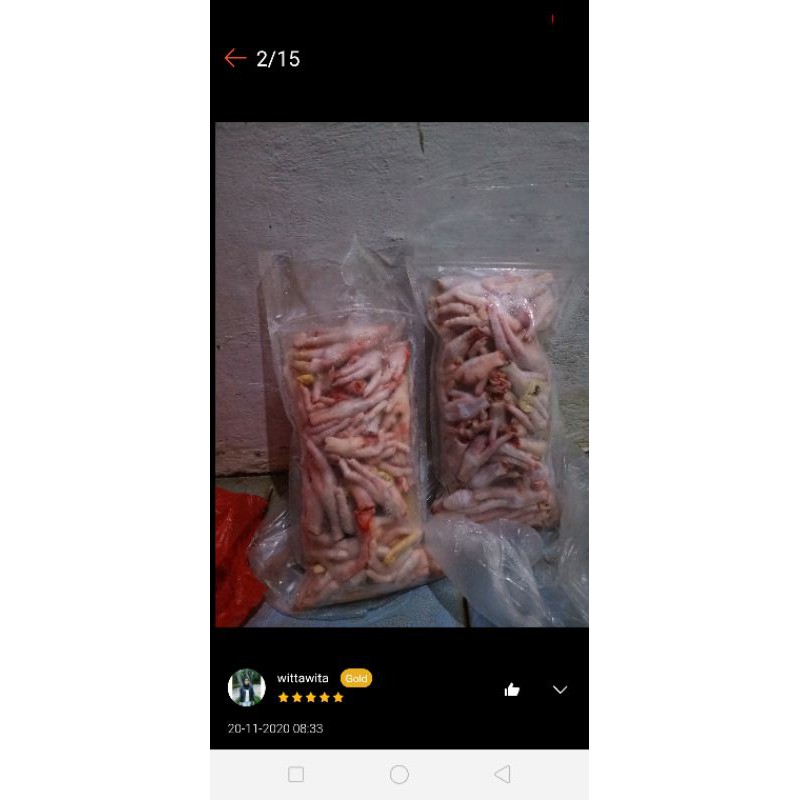Go back using the red arrow
Image resolution: width=800 pixels, height=800 pixels.
point(235,58)
